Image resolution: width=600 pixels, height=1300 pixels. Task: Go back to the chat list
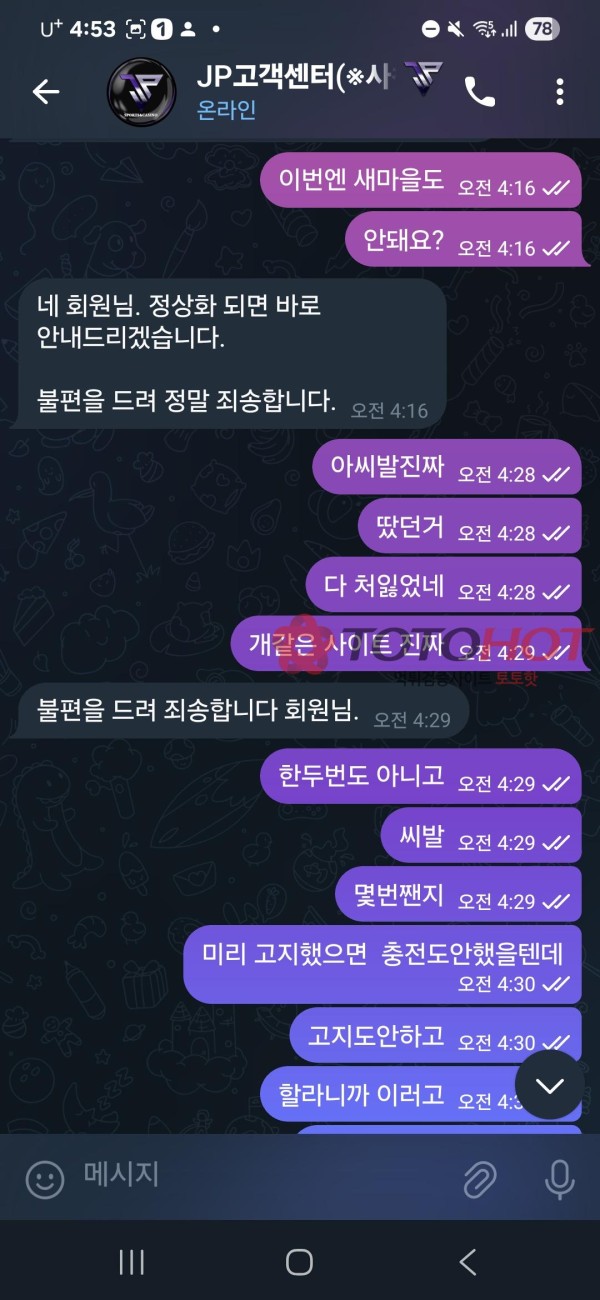pos(46,92)
